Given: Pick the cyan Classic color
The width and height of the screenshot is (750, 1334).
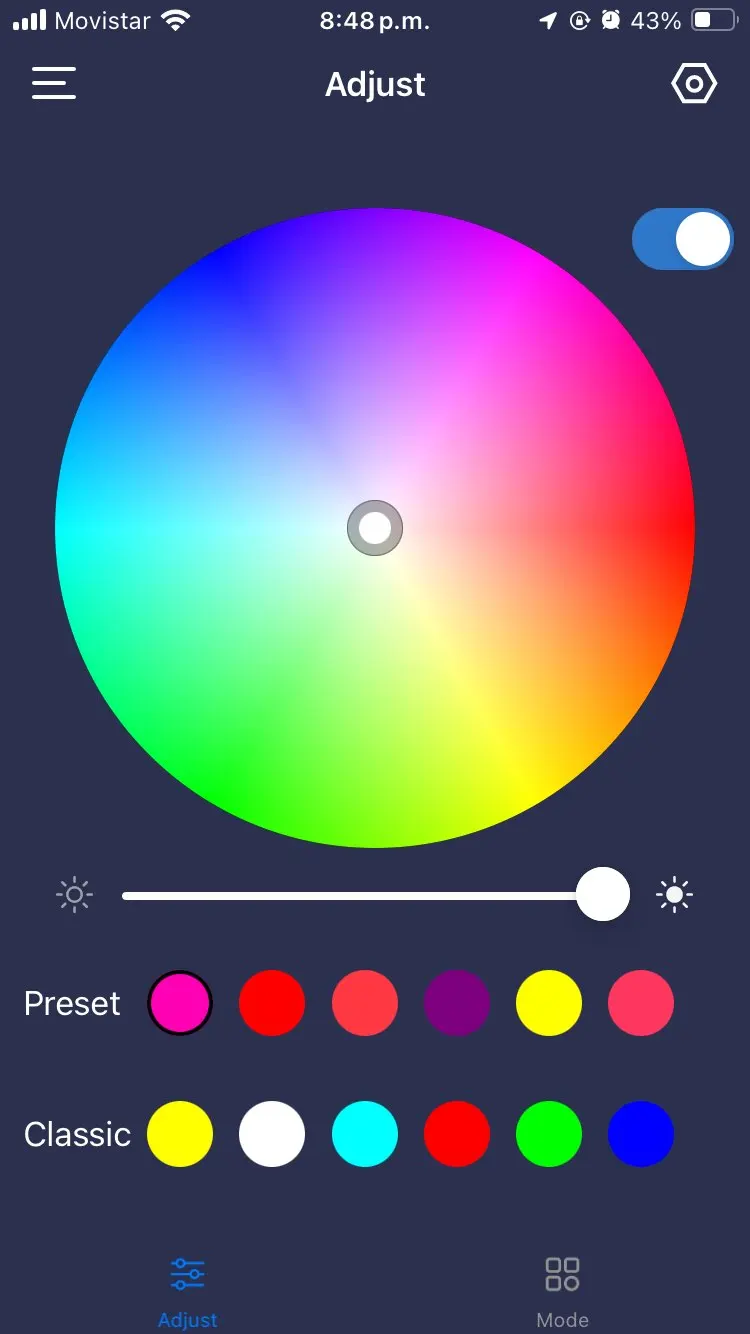Looking at the screenshot, I should coord(365,1134).
